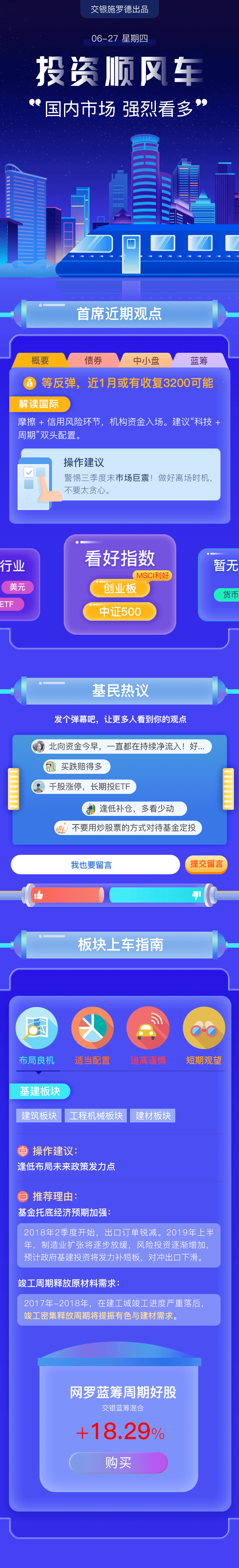The height and width of the screenshot is (1568, 239).
Task: Open the 中证500 index button
Action: tap(120, 612)
